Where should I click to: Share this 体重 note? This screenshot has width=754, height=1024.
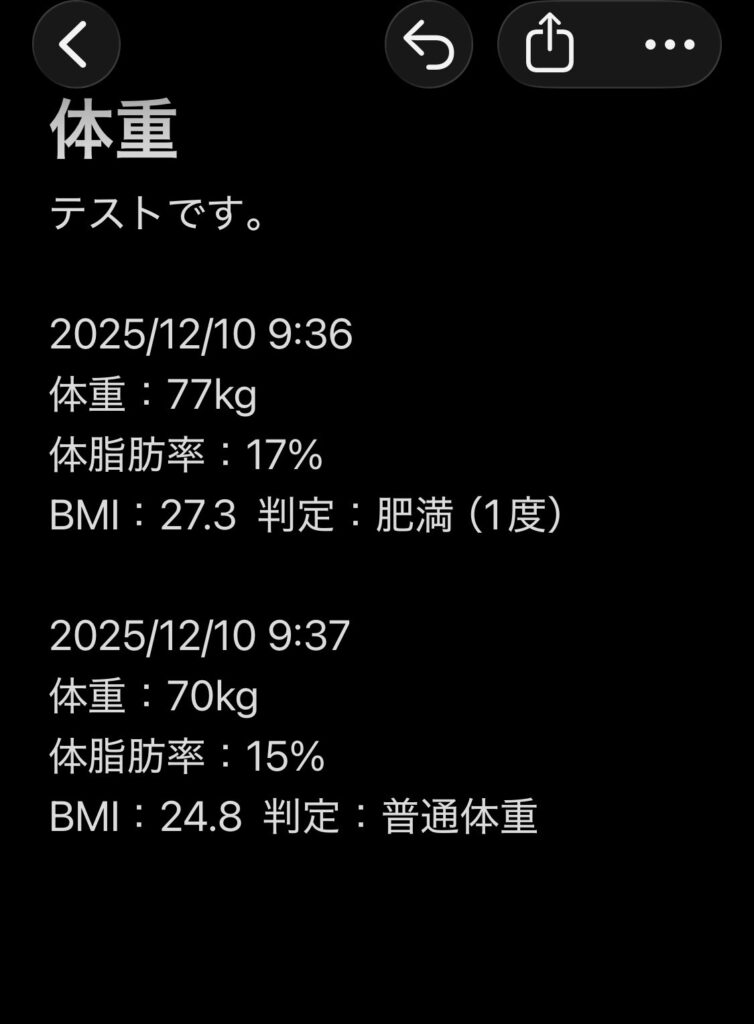tap(550, 45)
